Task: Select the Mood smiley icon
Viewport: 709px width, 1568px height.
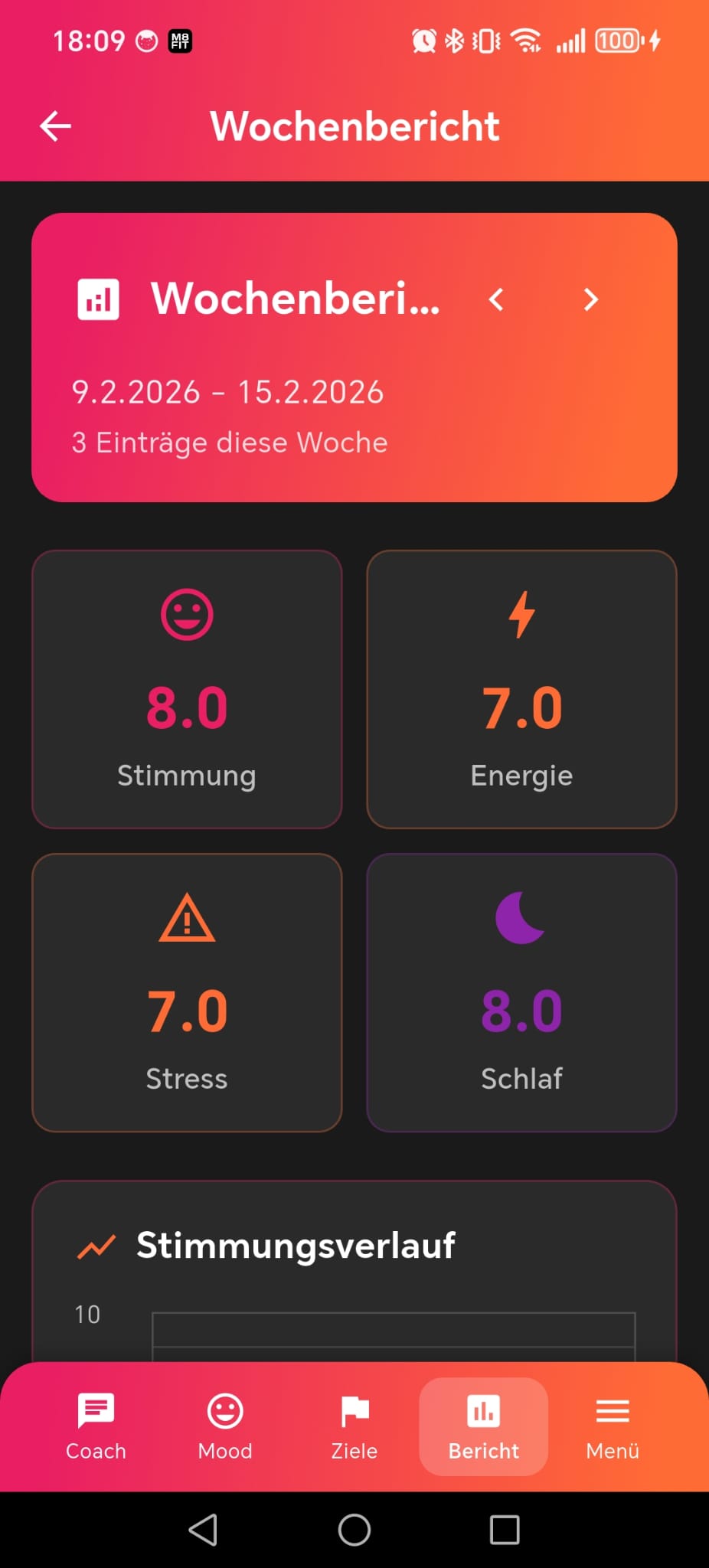Action: pyautogui.click(x=224, y=1410)
